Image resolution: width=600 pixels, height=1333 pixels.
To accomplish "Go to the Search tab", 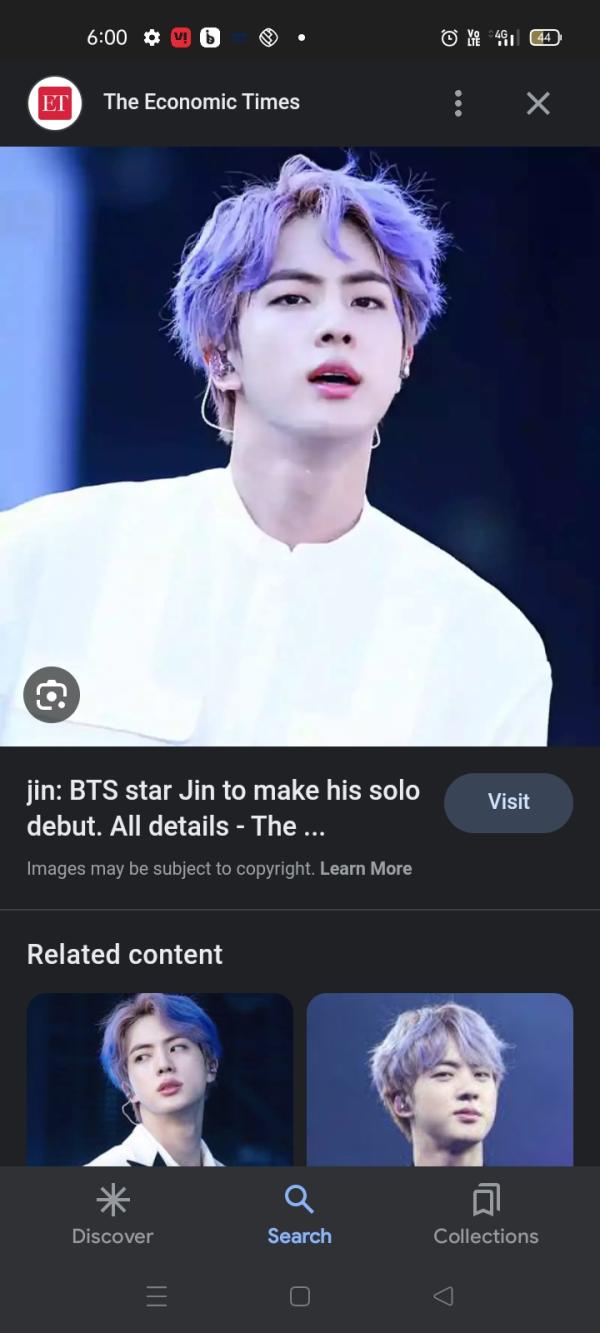I will tap(299, 1215).
